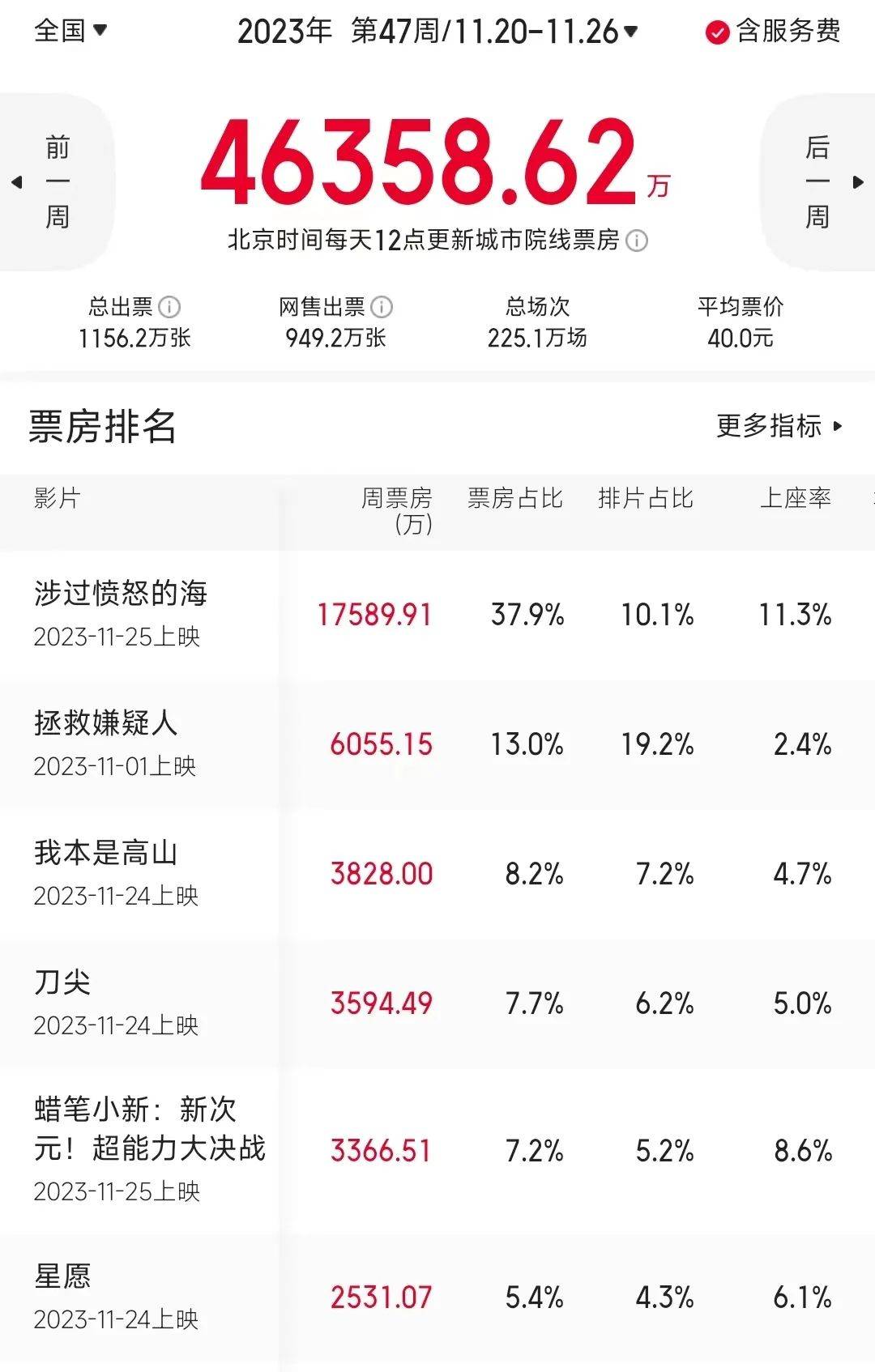
Task: Show info for city cinema box office note
Action: (638, 241)
